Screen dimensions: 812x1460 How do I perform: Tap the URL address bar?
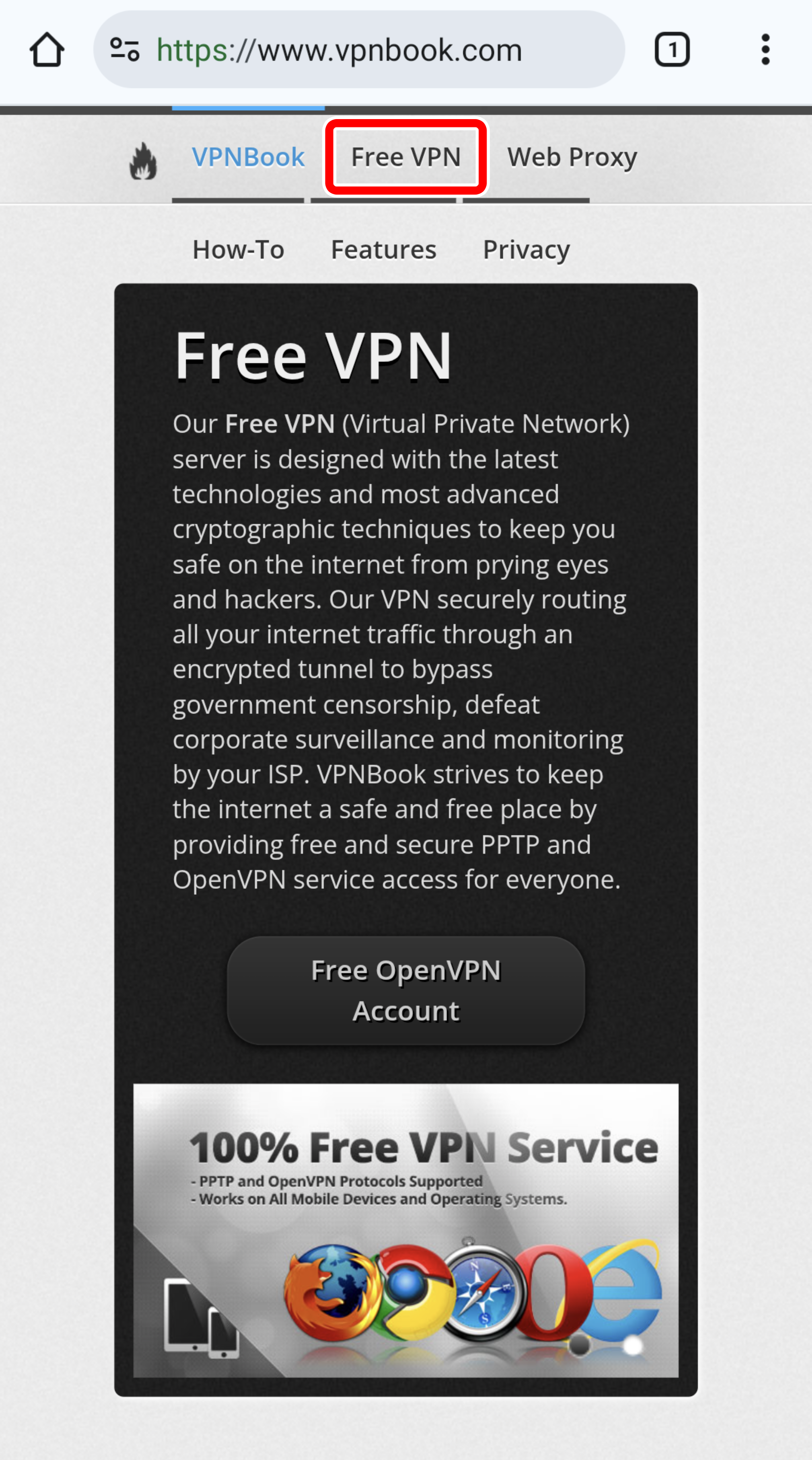point(363,50)
